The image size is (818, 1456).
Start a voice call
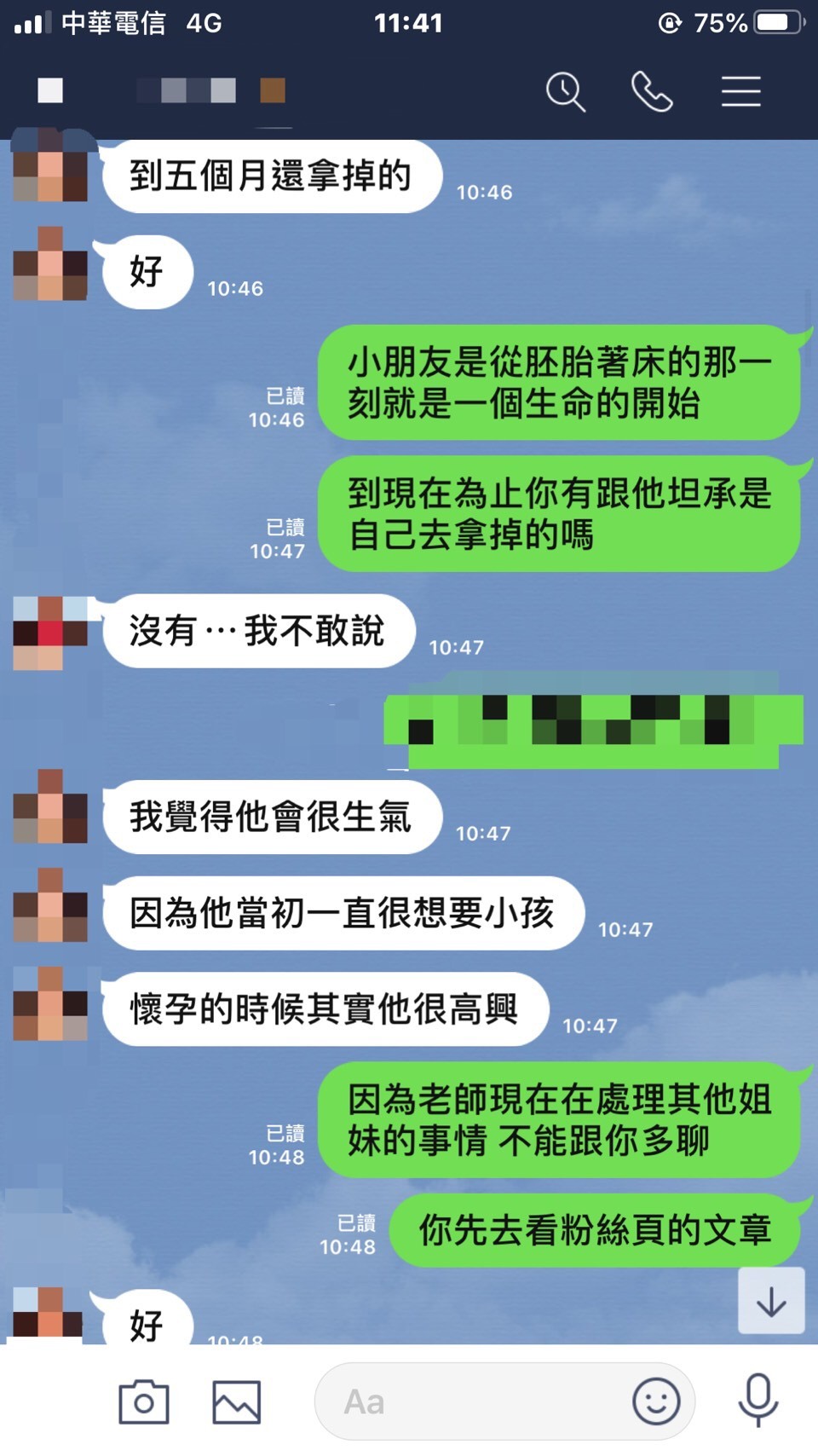(652, 92)
